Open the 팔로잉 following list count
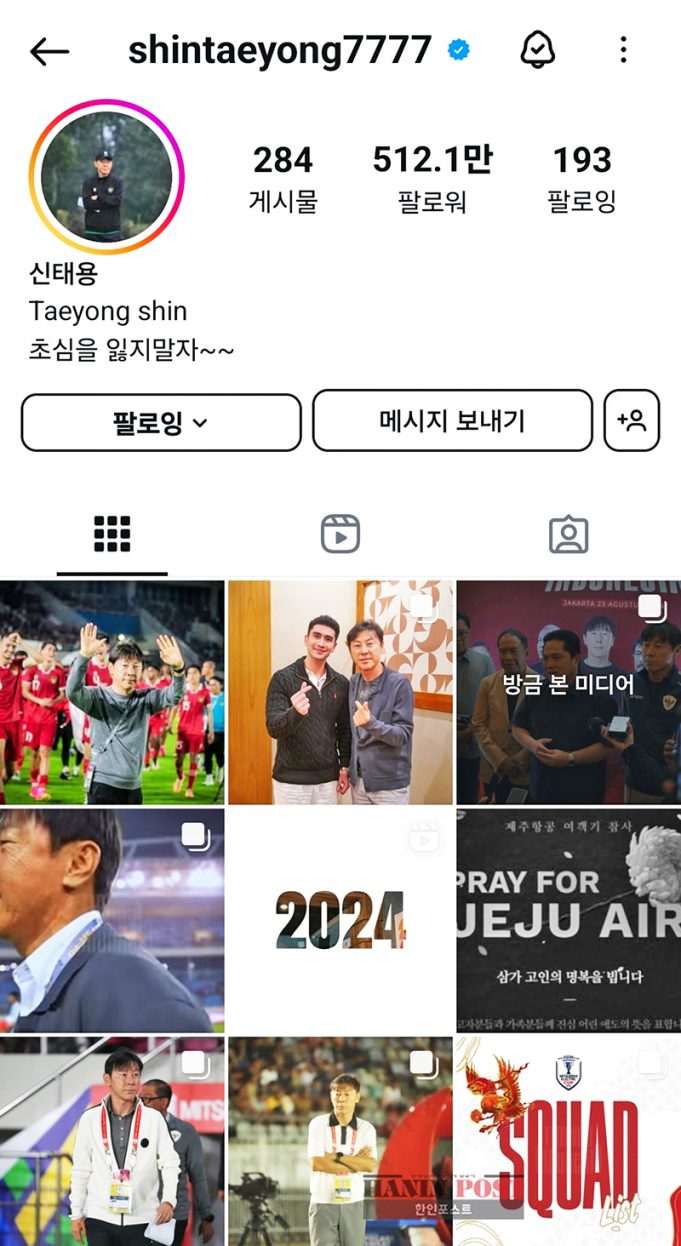The image size is (681, 1246). [x=581, y=178]
